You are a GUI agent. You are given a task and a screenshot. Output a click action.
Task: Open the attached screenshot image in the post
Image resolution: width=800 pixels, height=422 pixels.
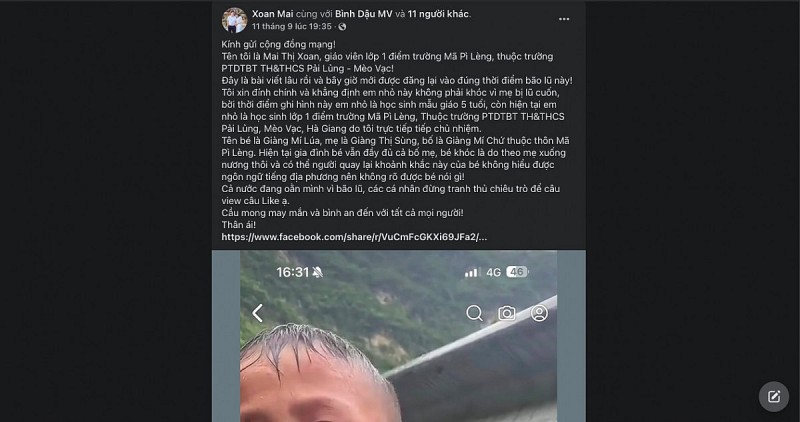(x=398, y=340)
